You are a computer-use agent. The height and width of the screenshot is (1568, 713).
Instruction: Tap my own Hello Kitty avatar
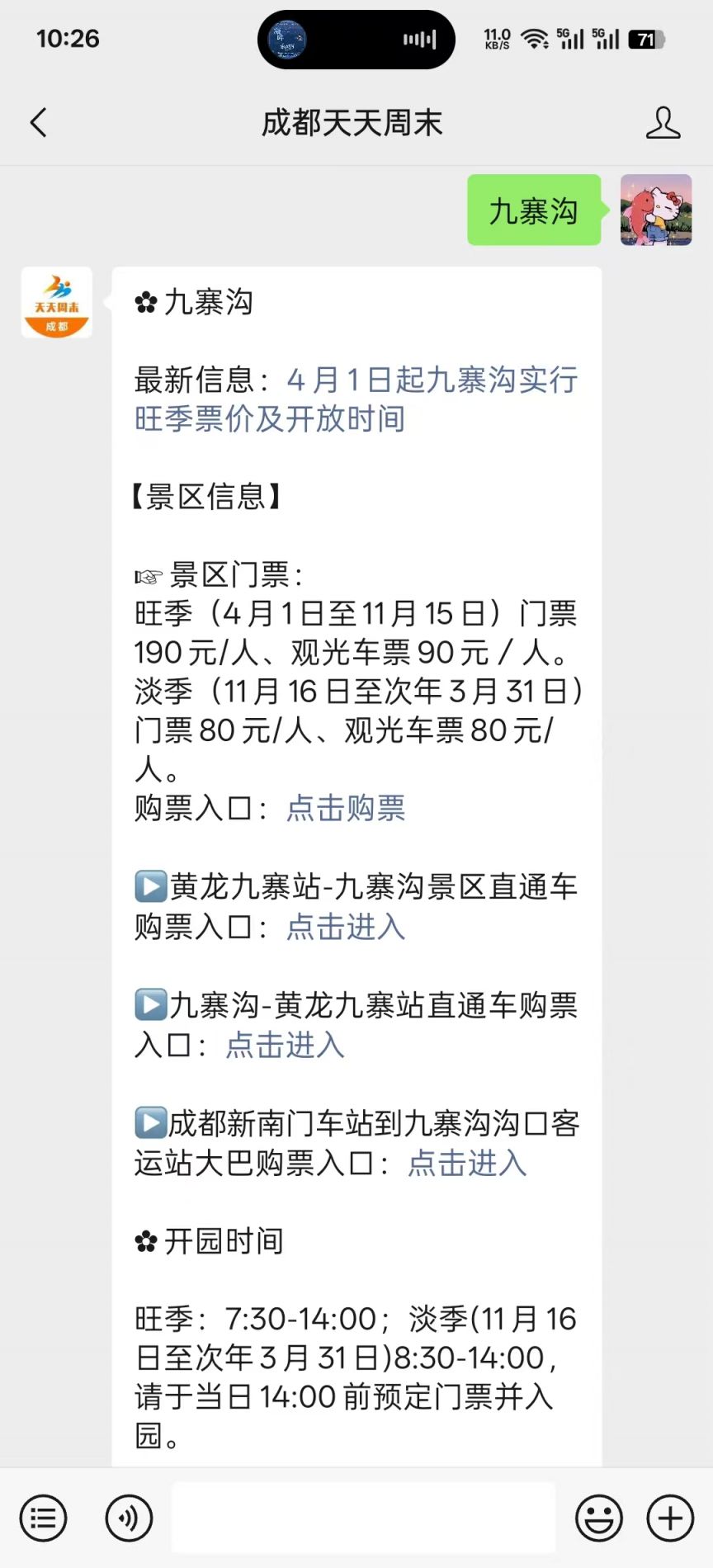pyautogui.click(x=655, y=210)
